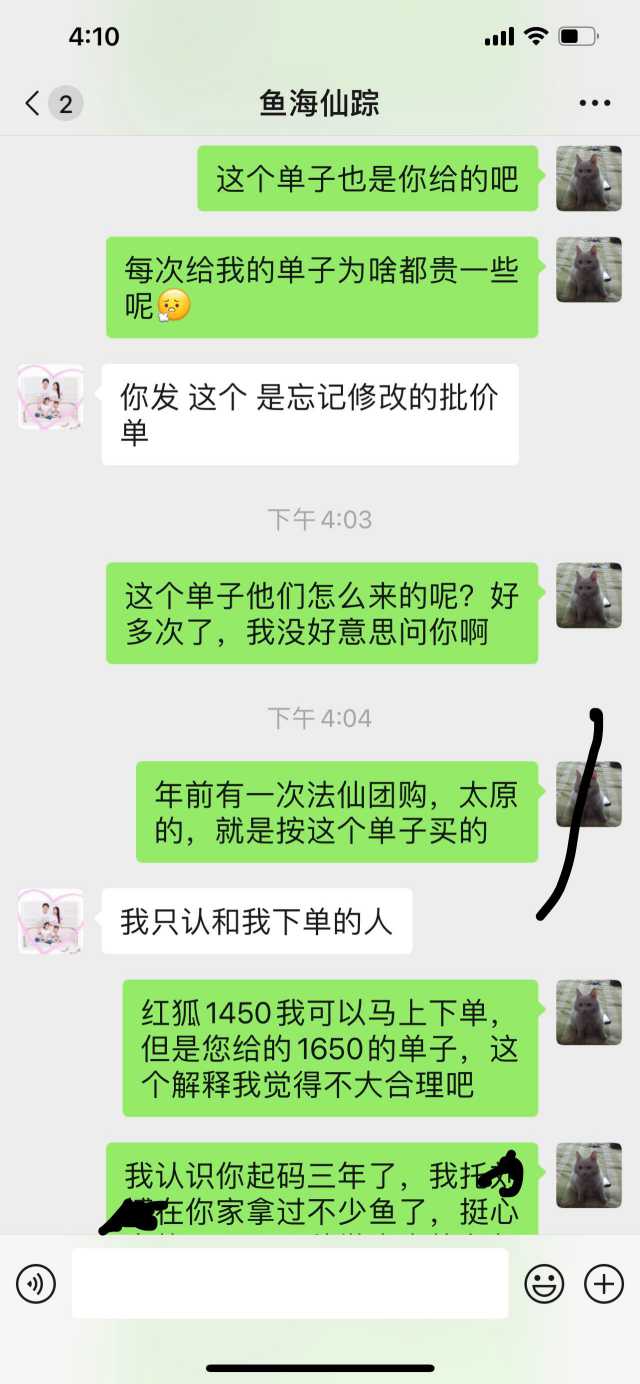Tap the message text field
Viewport: 640px width, 1384px height.
(x=290, y=1283)
